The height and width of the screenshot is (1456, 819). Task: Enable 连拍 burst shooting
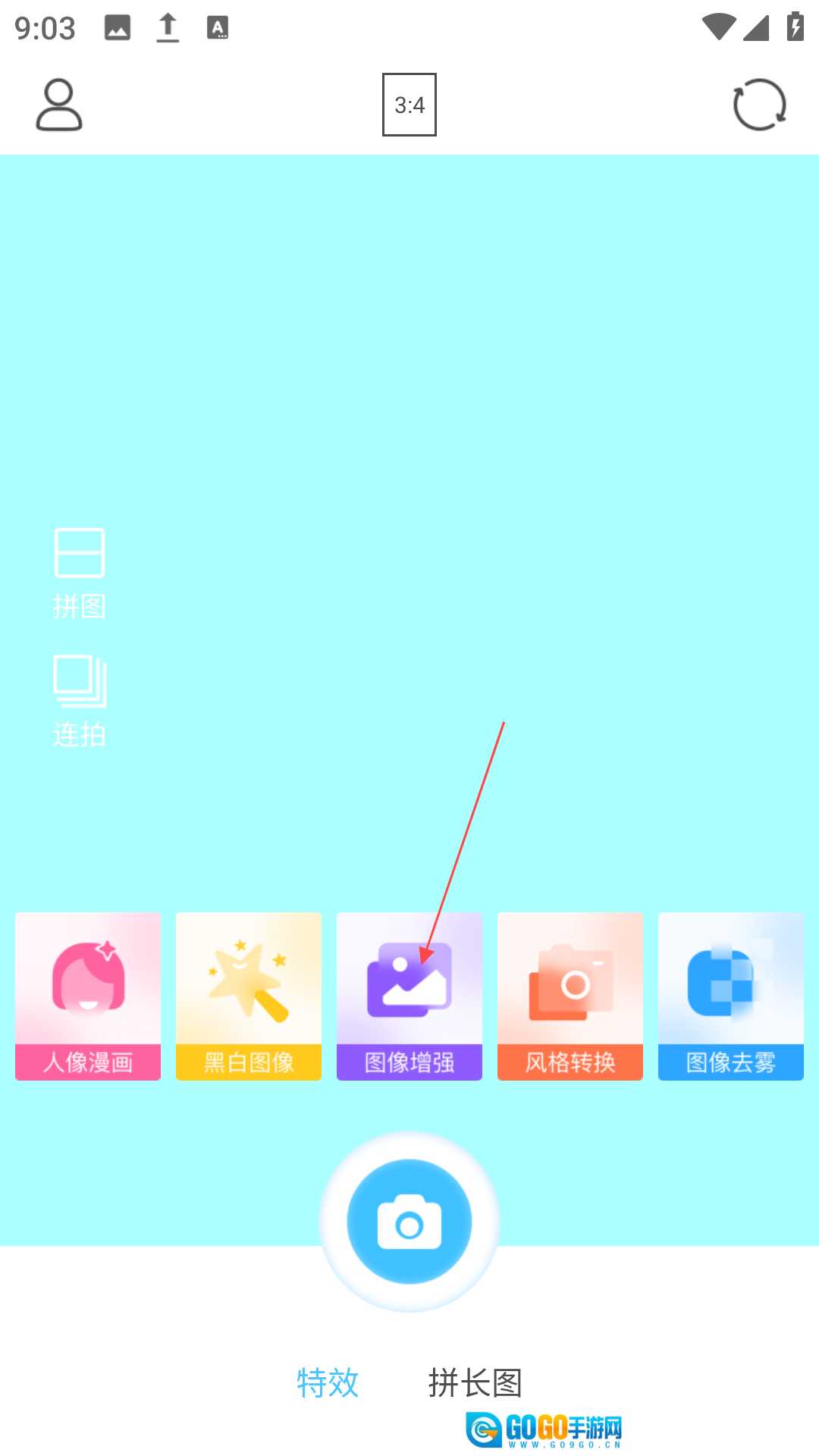(x=80, y=701)
